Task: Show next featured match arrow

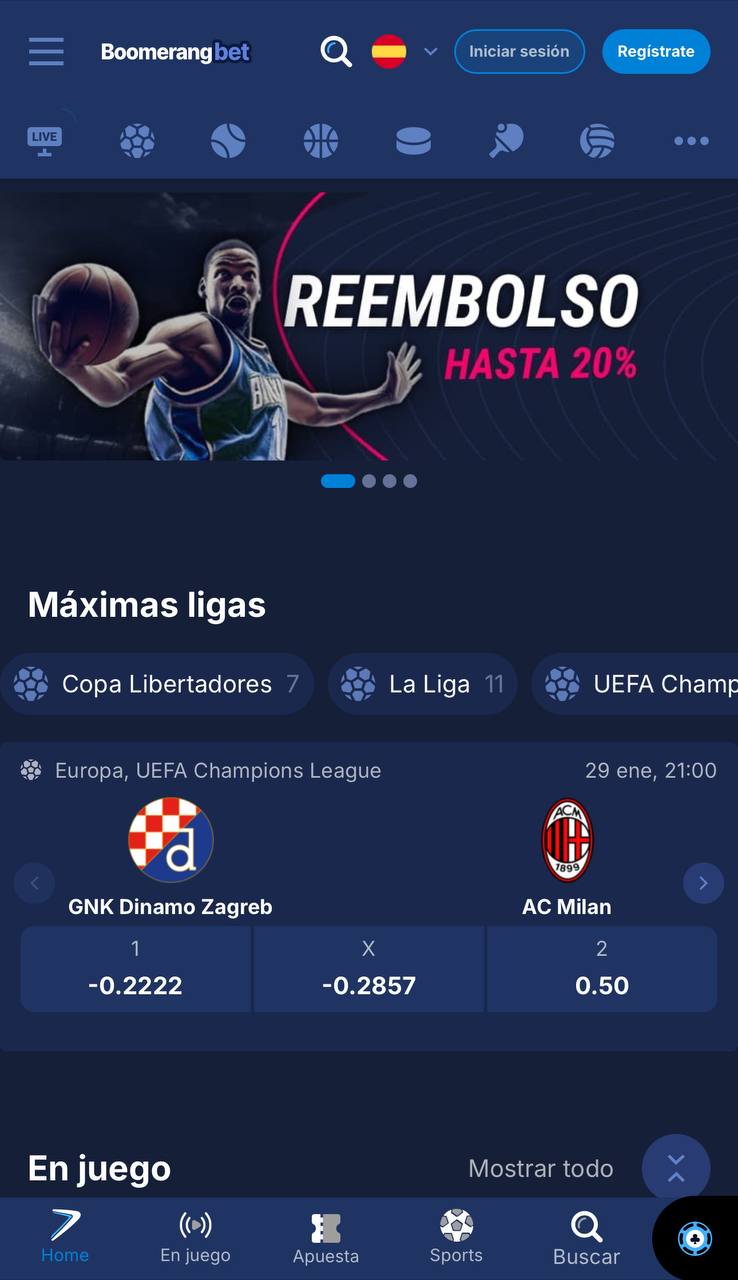Action: (703, 883)
